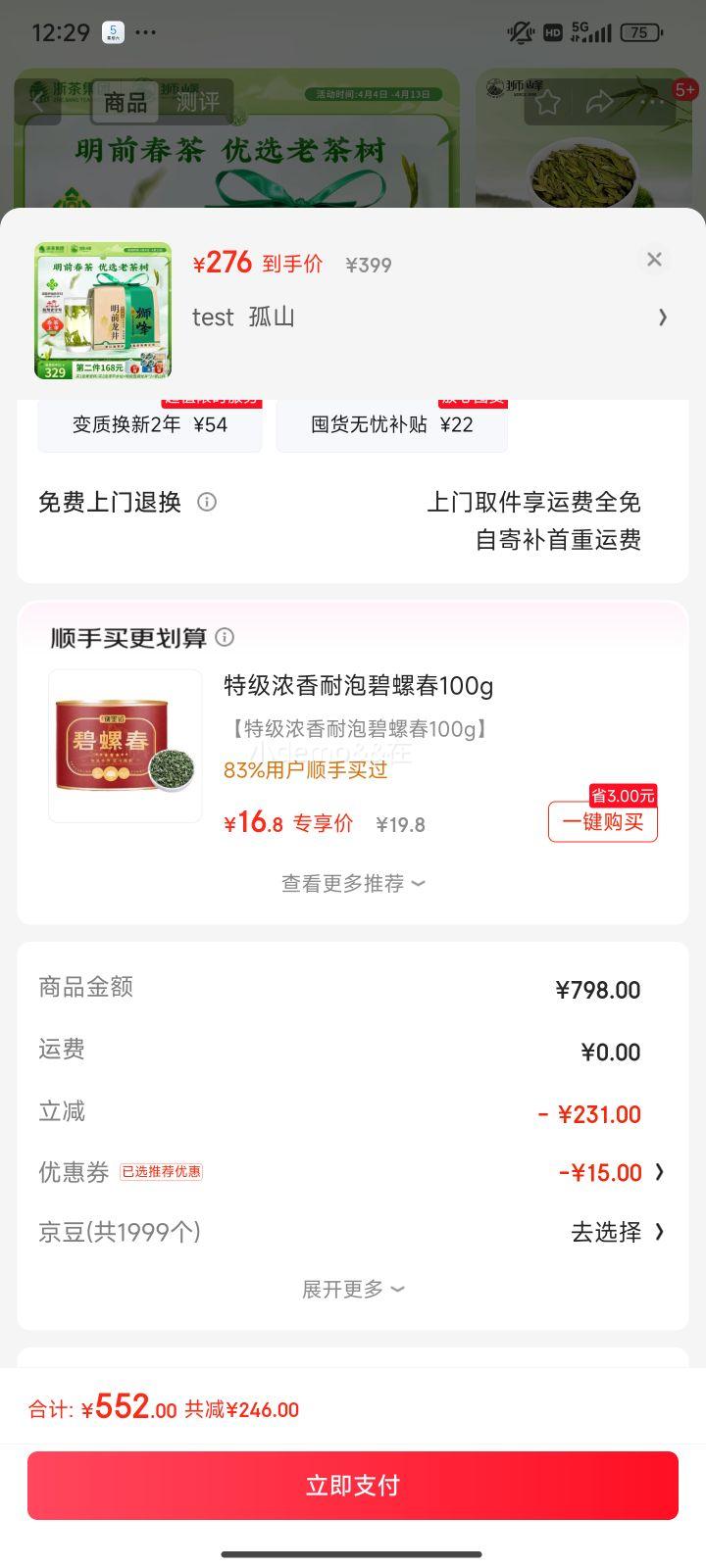Switch to the 测评 tab
Viewport: 706px width, 1568px height.
196,101
